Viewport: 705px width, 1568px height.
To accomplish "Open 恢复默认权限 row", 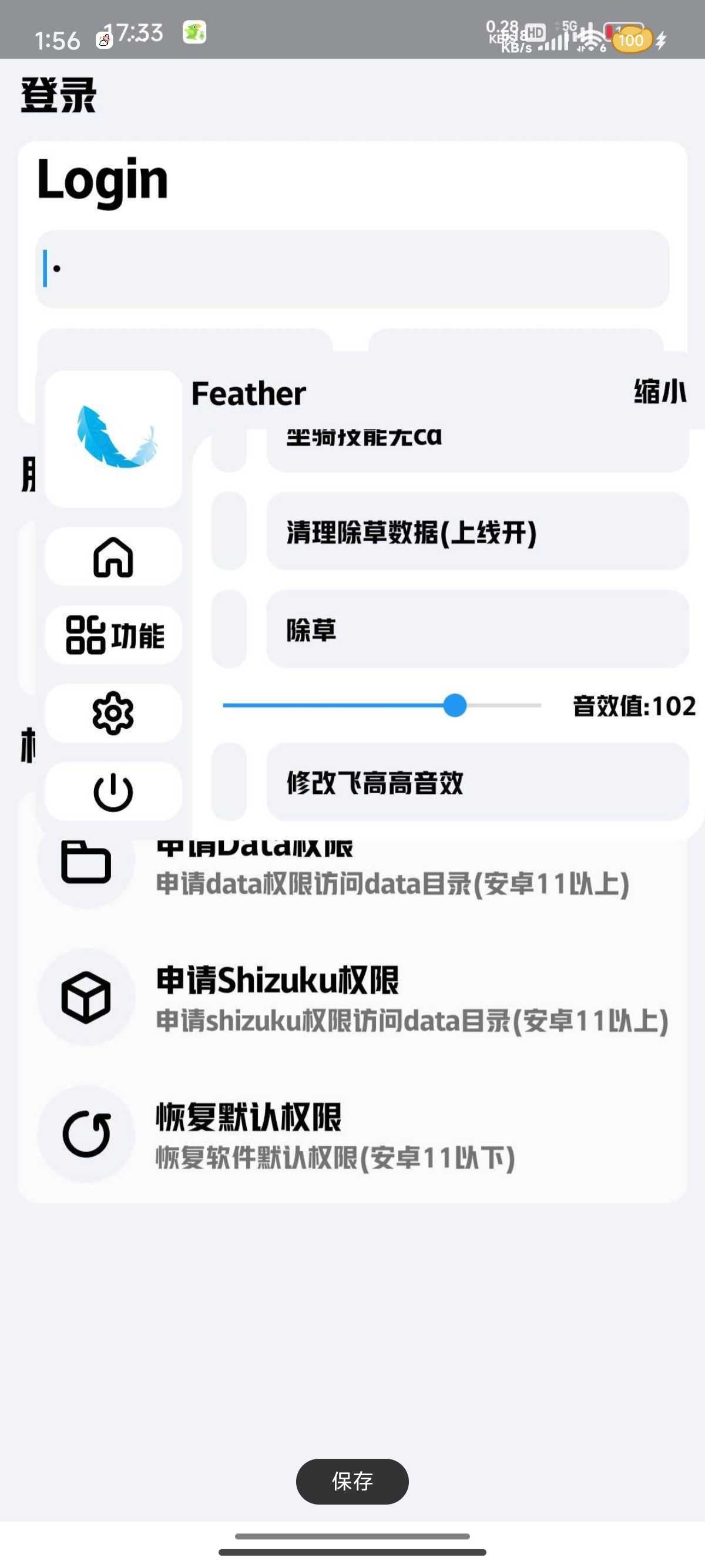I will [352, 1134].
